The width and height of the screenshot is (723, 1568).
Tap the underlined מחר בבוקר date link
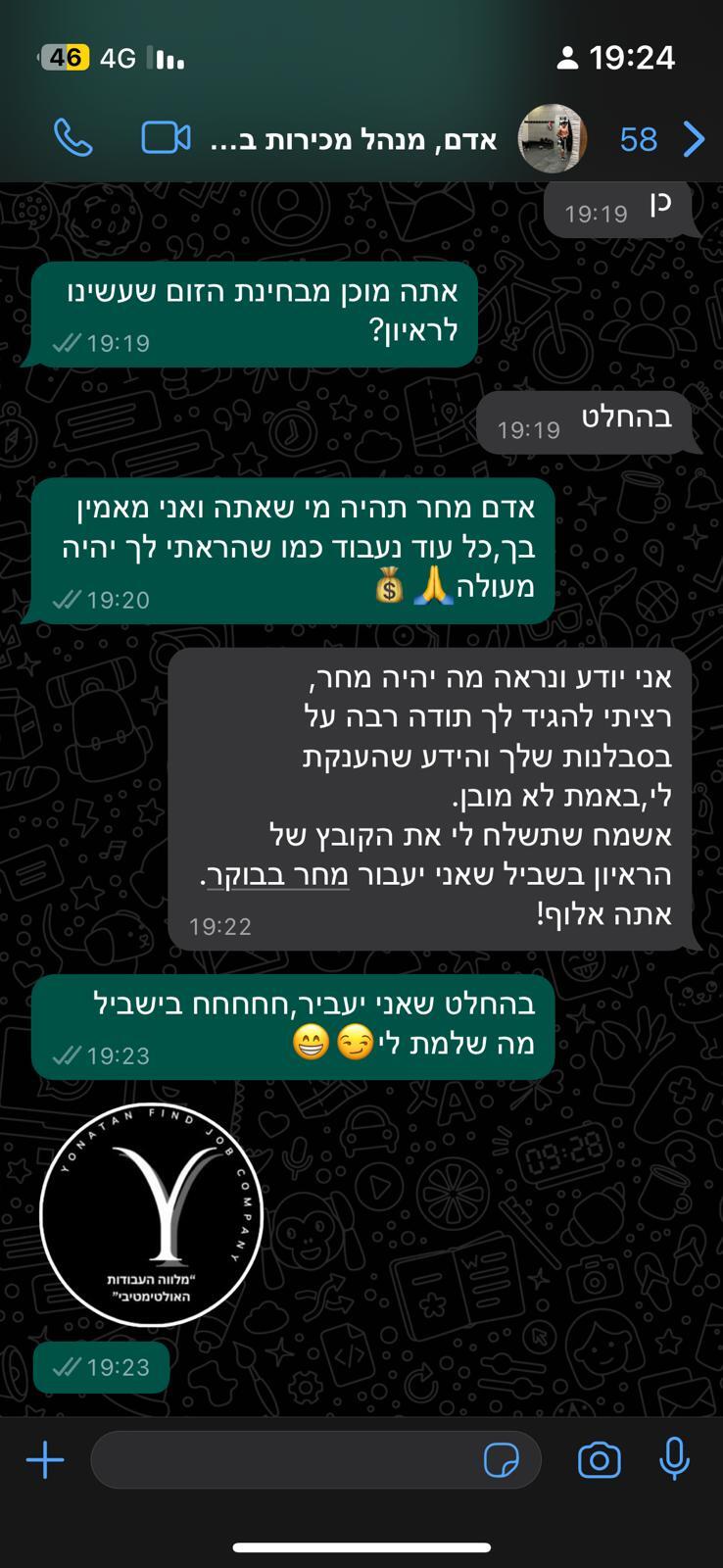pyautogui.click(x=278, y=874)
